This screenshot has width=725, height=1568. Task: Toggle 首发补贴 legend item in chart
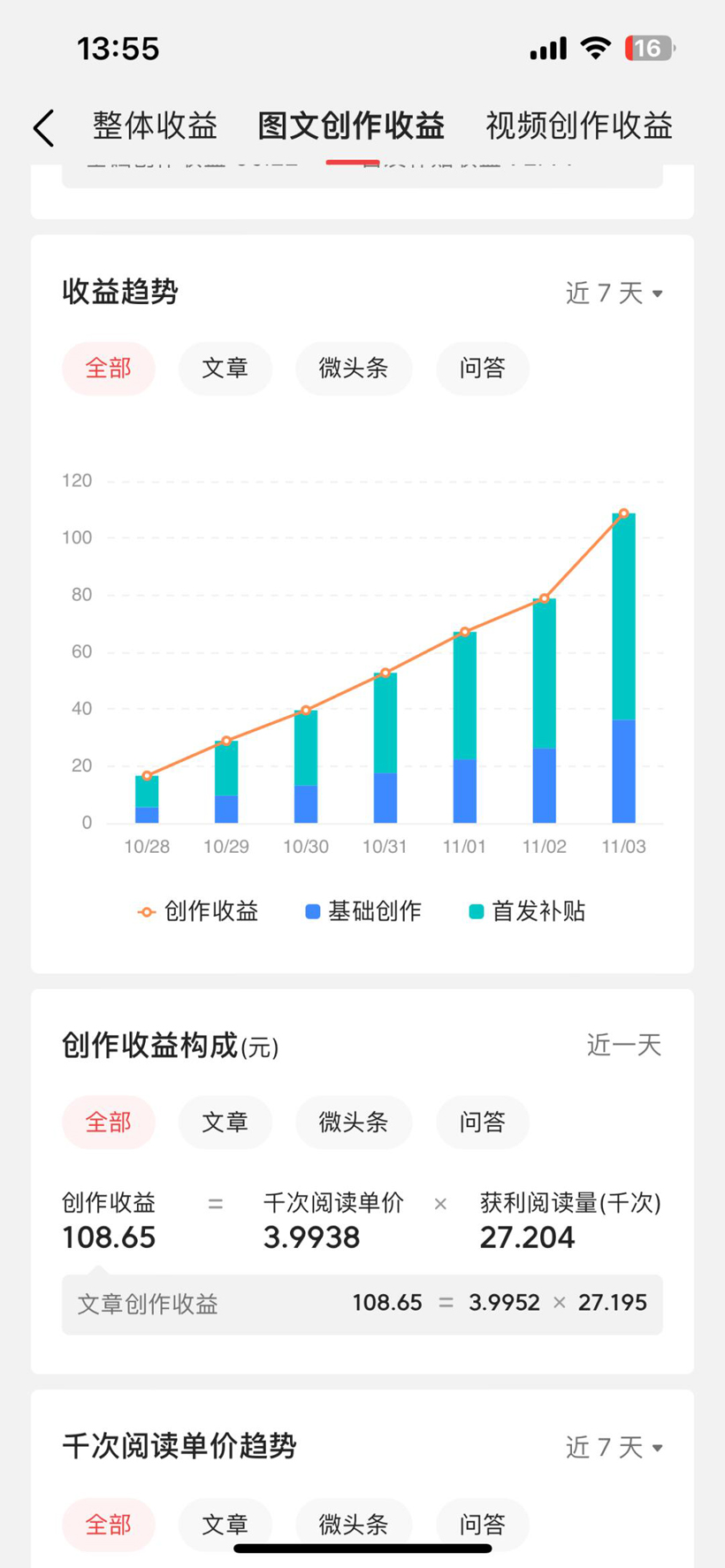527,911
